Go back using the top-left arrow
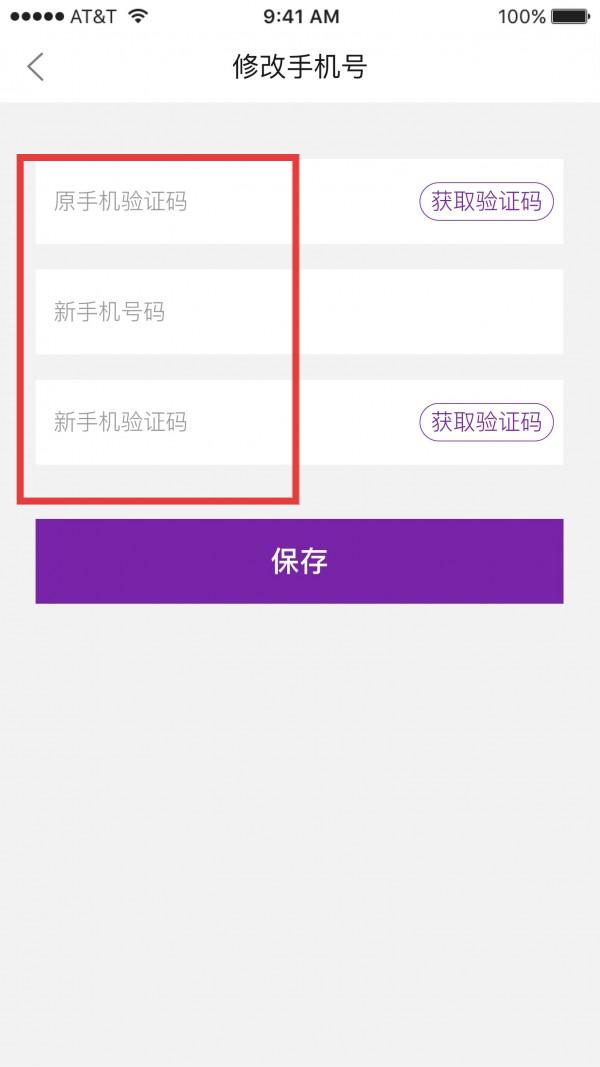 pos(36,67)
